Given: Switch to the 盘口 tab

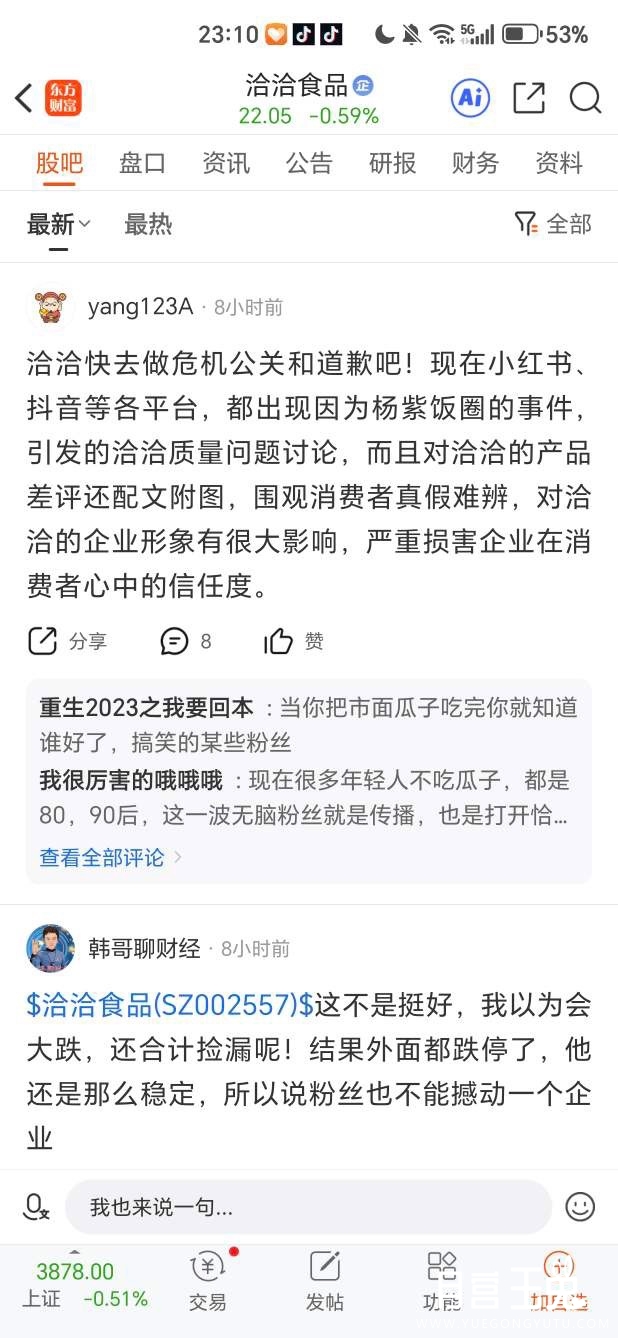Looking at the screenshot, I should (142, 163).
